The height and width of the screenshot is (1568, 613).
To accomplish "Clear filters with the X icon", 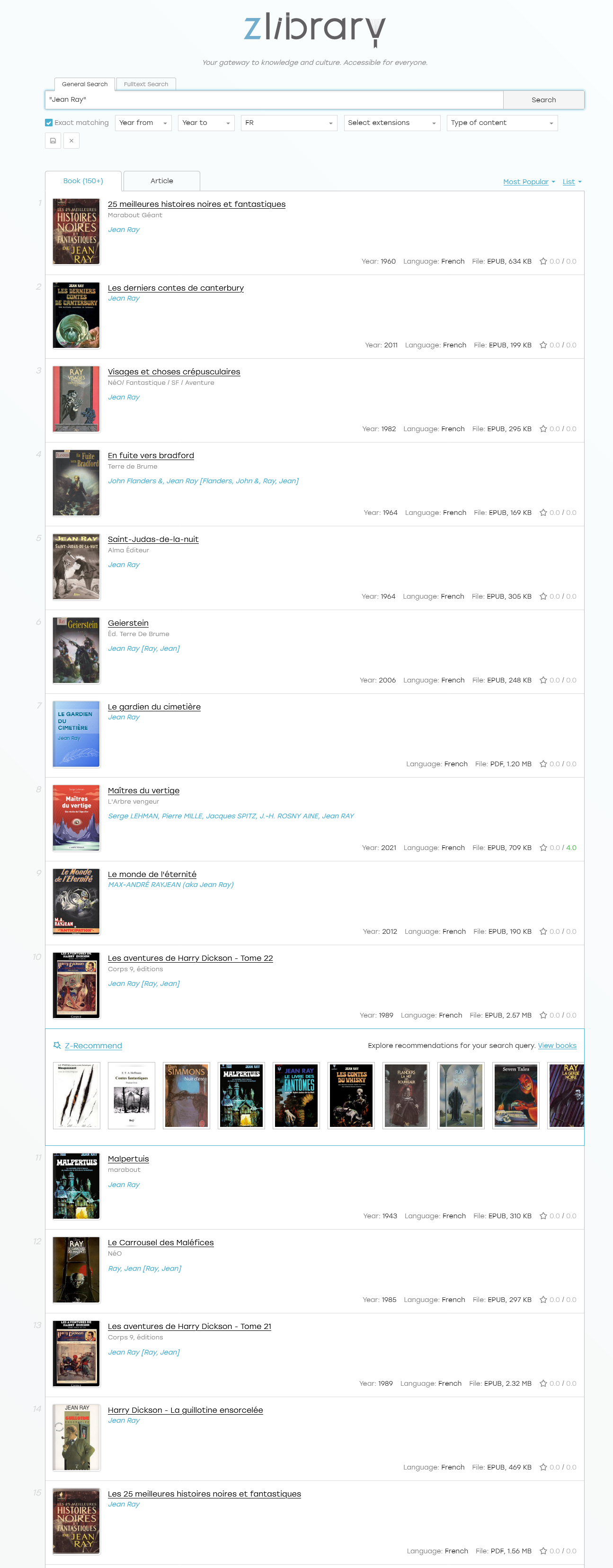I will tap(71, 141).
